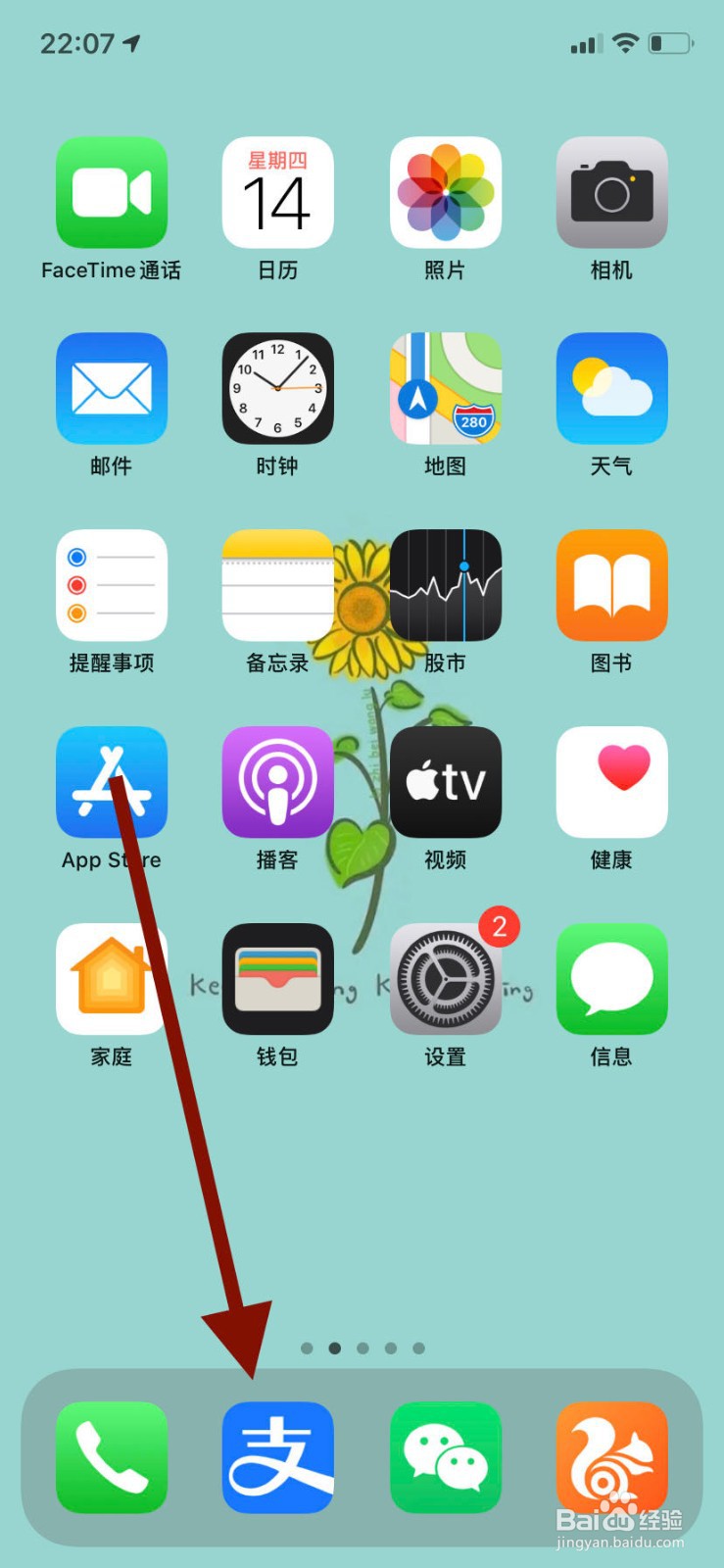The image size is (724, 1568).
Task: Tap the second home screen page dot
Action: [335, 1347]
